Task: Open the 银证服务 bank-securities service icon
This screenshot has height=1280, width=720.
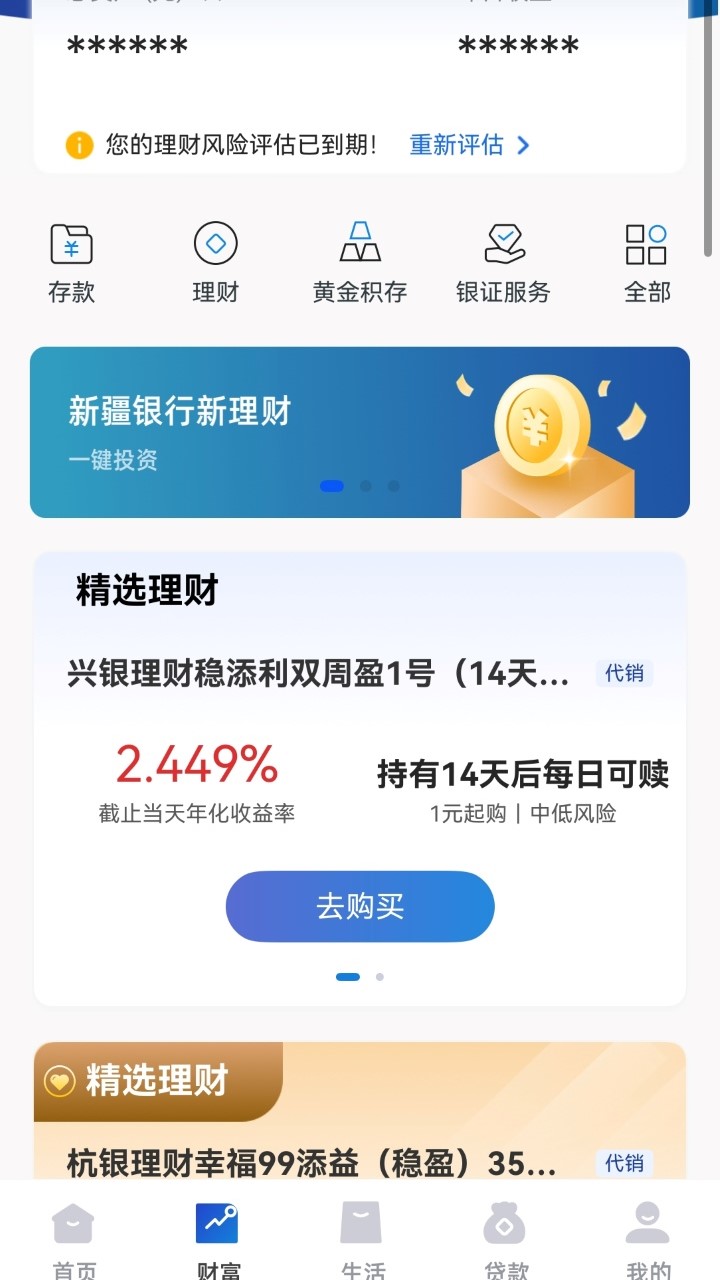Action: pos(503,258)
